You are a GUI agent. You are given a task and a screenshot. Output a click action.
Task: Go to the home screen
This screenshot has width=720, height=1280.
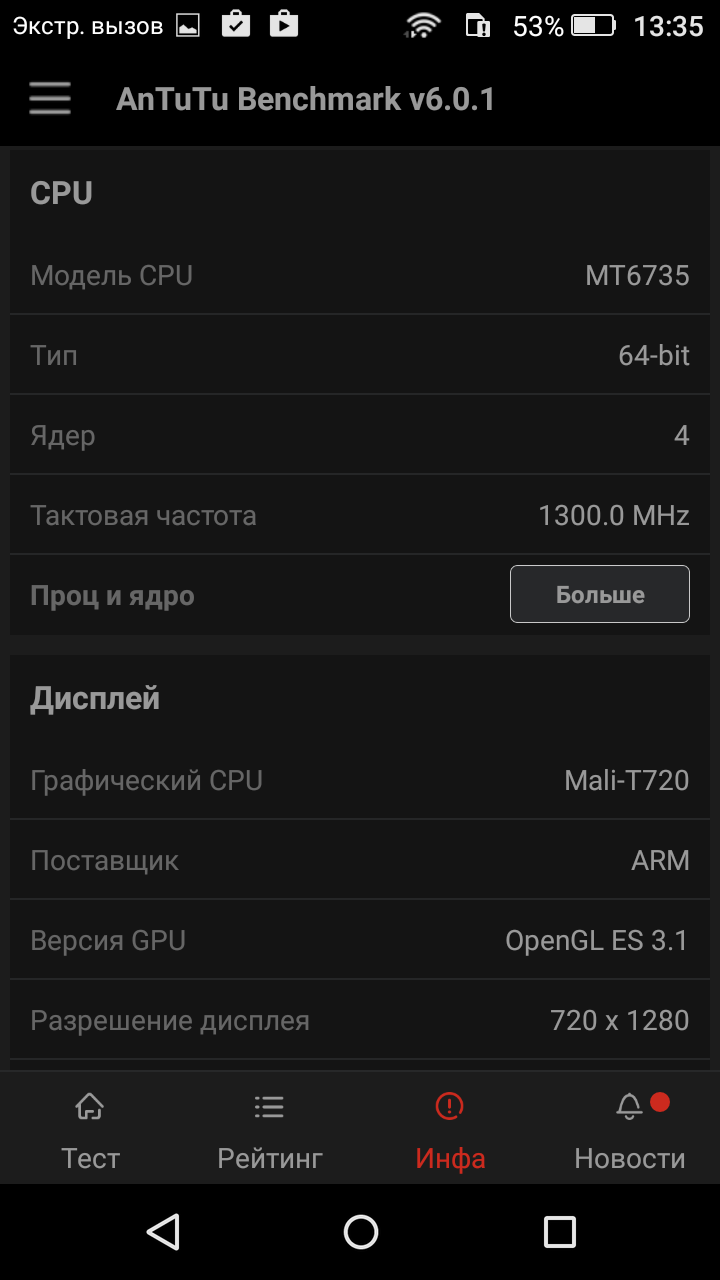click(360, 1232)
